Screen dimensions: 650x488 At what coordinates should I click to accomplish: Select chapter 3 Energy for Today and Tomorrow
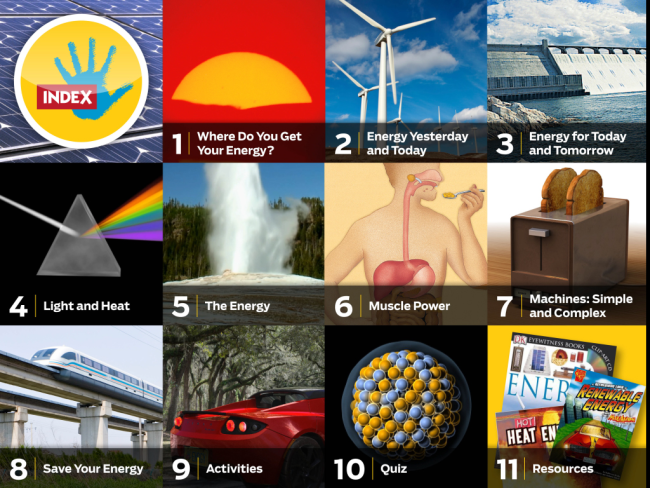(568, 82)
